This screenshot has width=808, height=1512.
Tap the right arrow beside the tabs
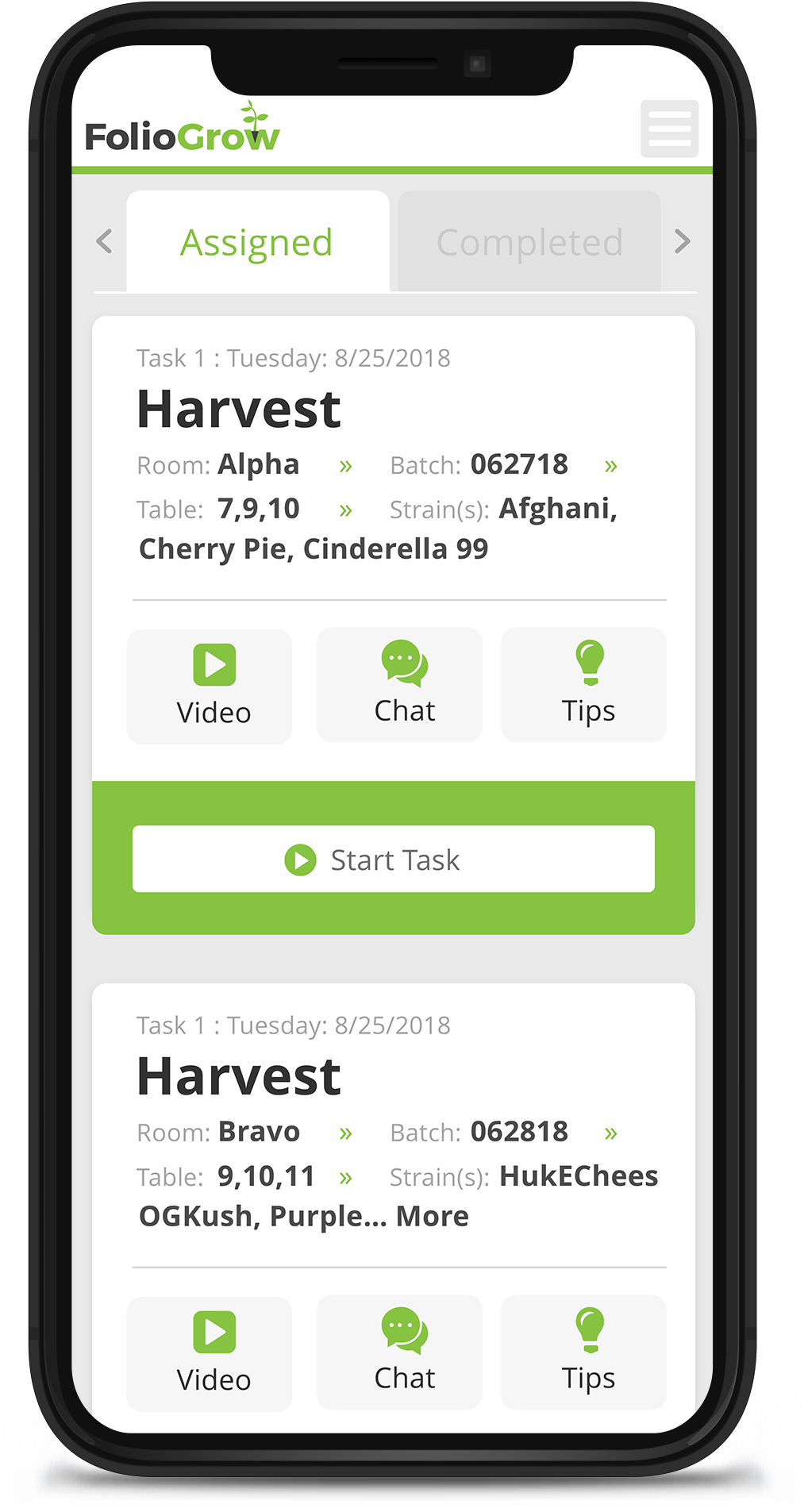(682, 241)
